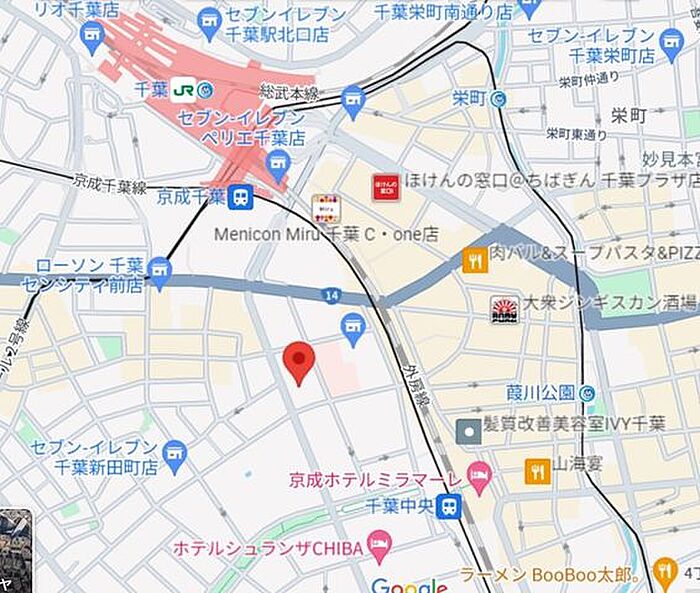Select the Menicon Miru 千葉 C・one店 marker

326,209
